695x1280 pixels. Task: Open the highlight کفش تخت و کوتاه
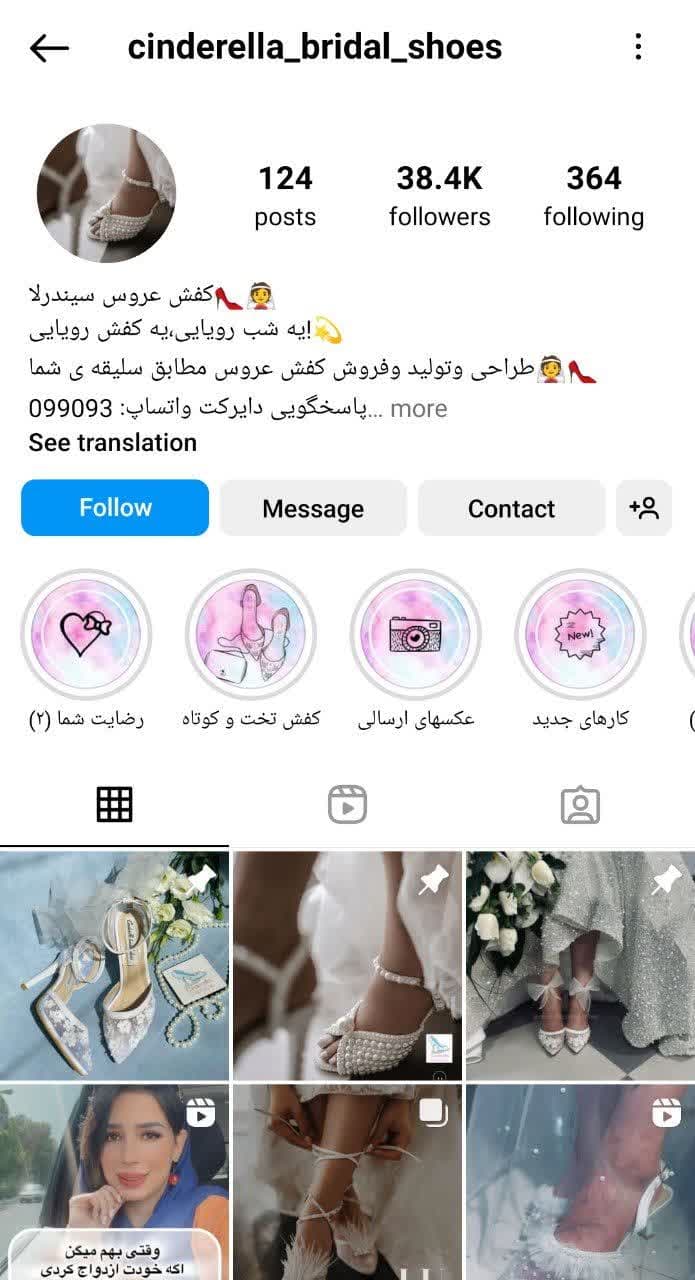pyautogui.click(x=251, y=634)
